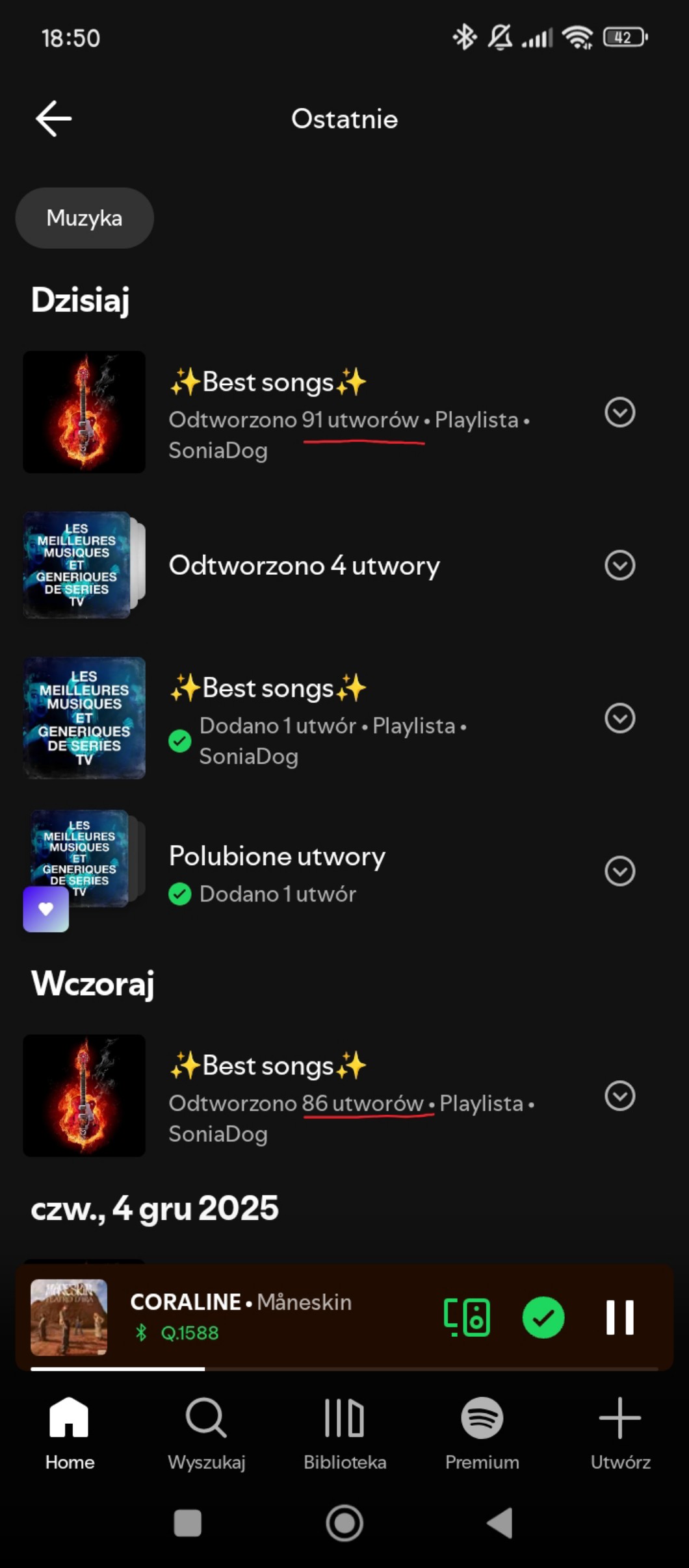Select the Muzyka filter chip

pos(84,218)
